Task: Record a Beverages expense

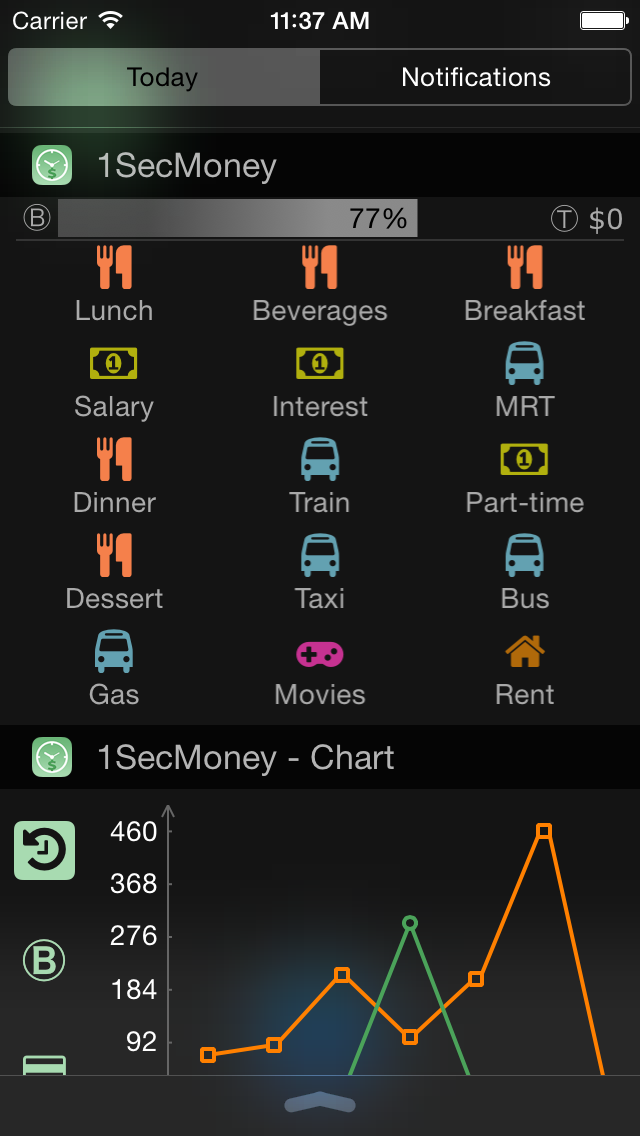Action: click(x=320, y=284)
